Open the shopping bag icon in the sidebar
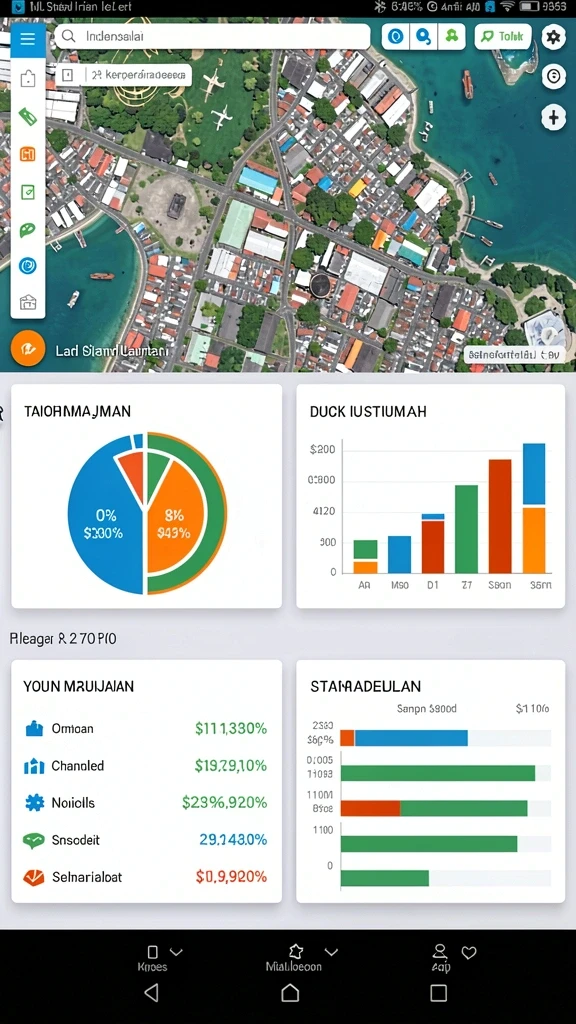This screenshot has width=576, height=1024. pyautogui.click(x=27, y=79)
